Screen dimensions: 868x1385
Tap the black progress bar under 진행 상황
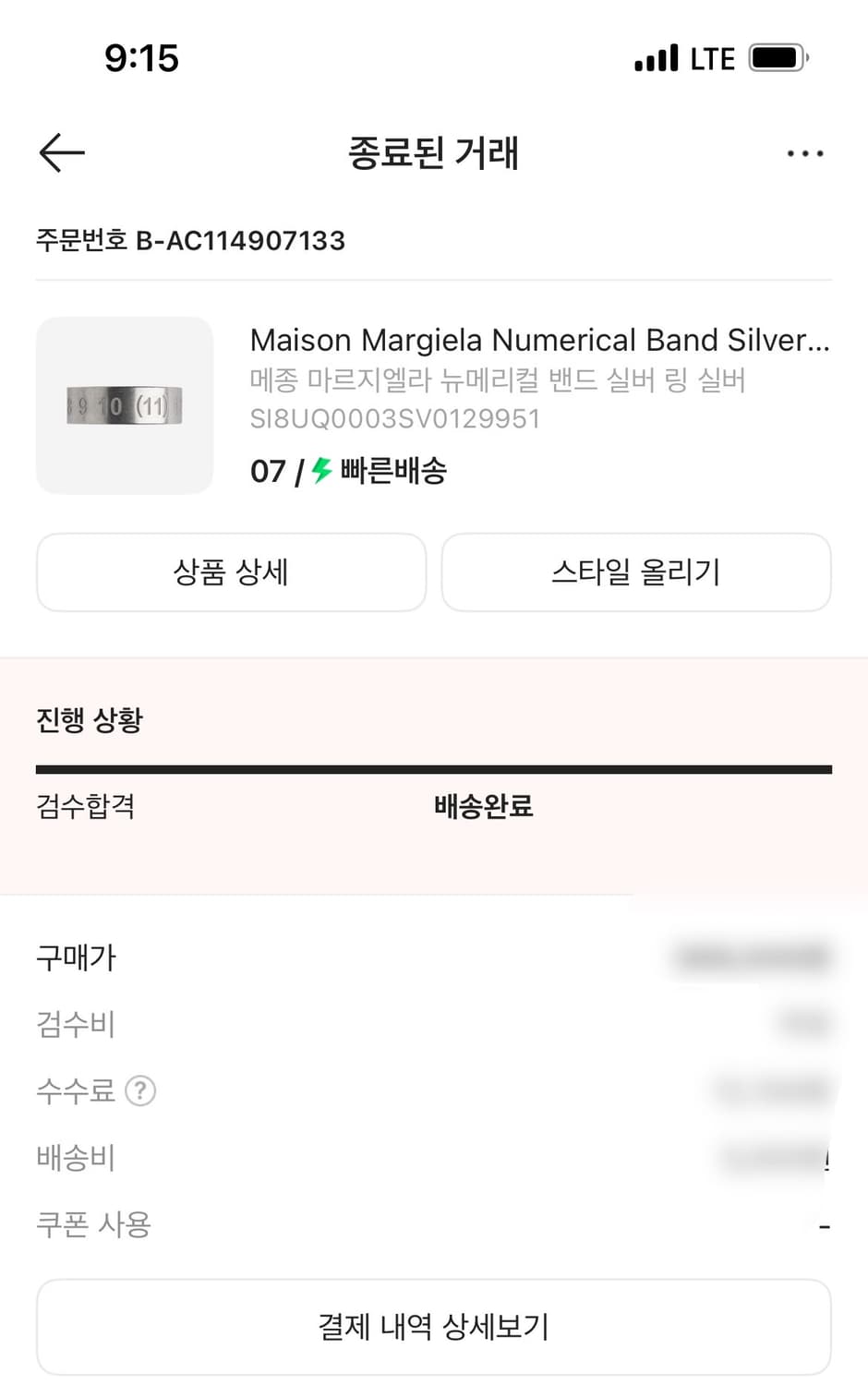pyautogui.click(x=434, y=766)
